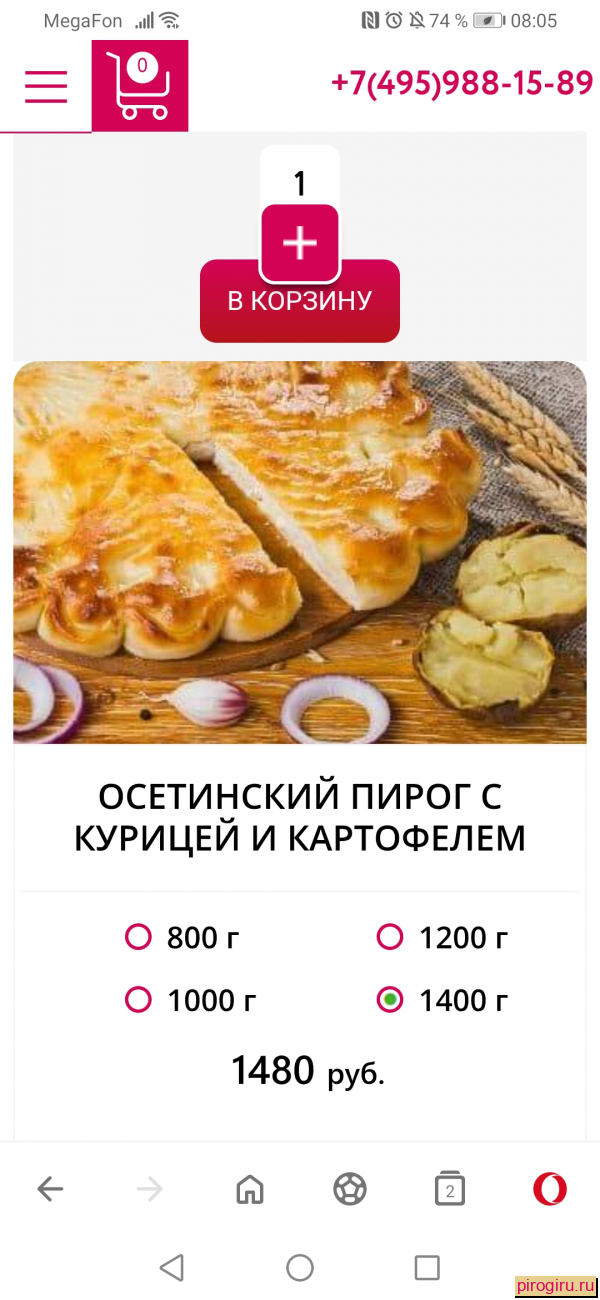600x1300 pixels.
Task: Open the shopping cart
Action: [x=140, y=86]
